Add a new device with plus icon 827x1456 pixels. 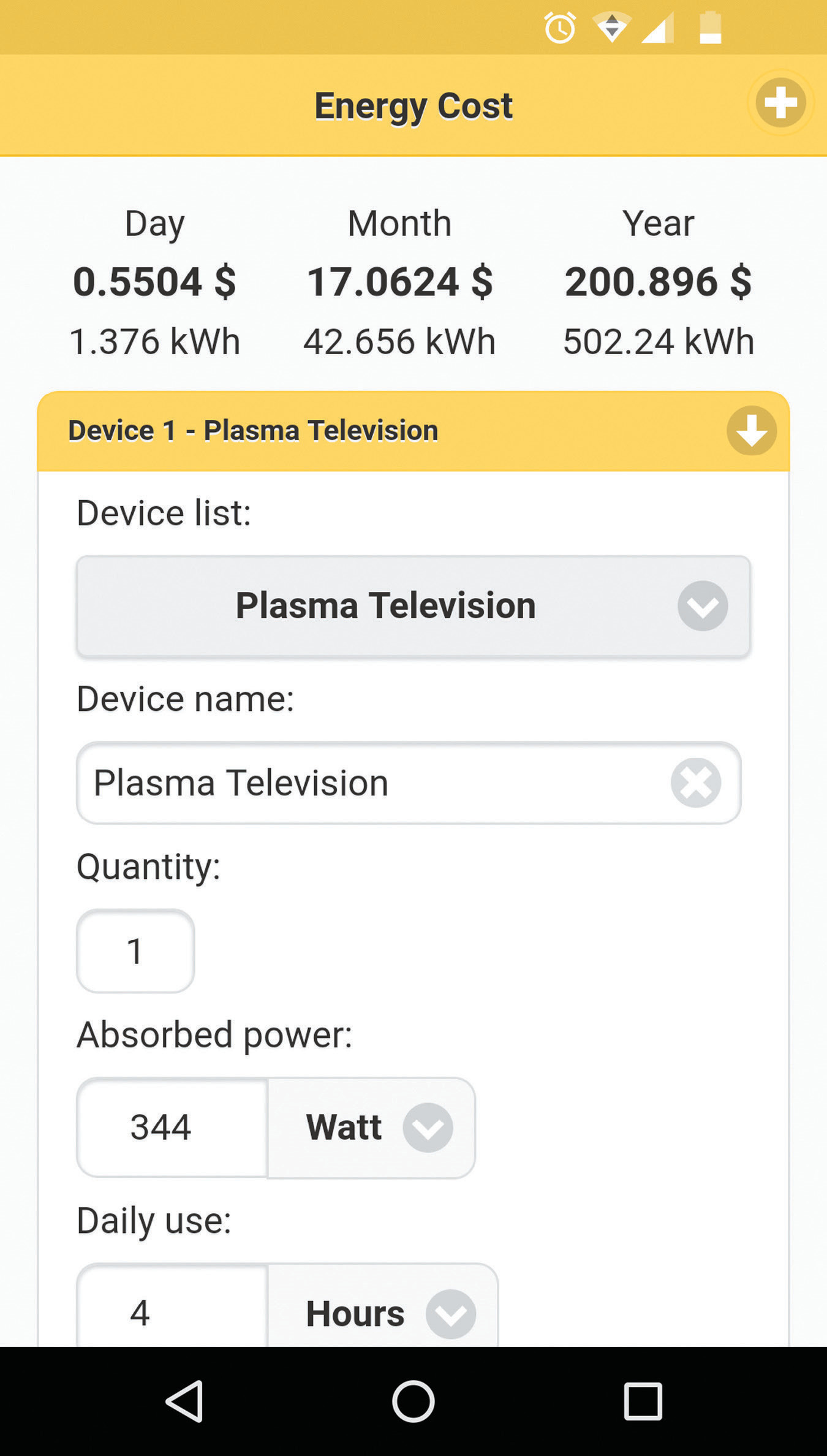point(780,102)
